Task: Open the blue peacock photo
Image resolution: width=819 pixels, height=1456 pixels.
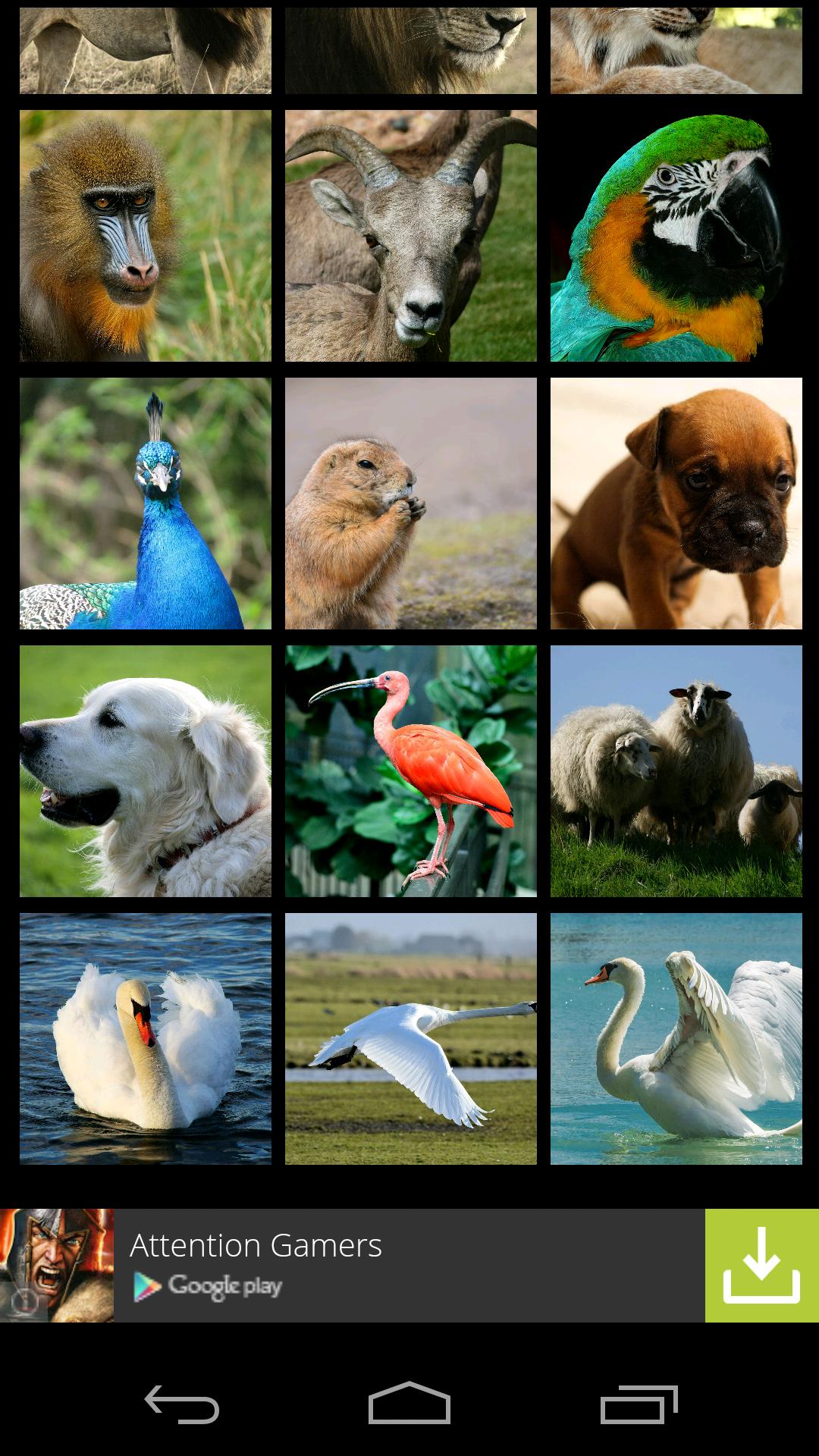Action: click(x=145, y=504)
